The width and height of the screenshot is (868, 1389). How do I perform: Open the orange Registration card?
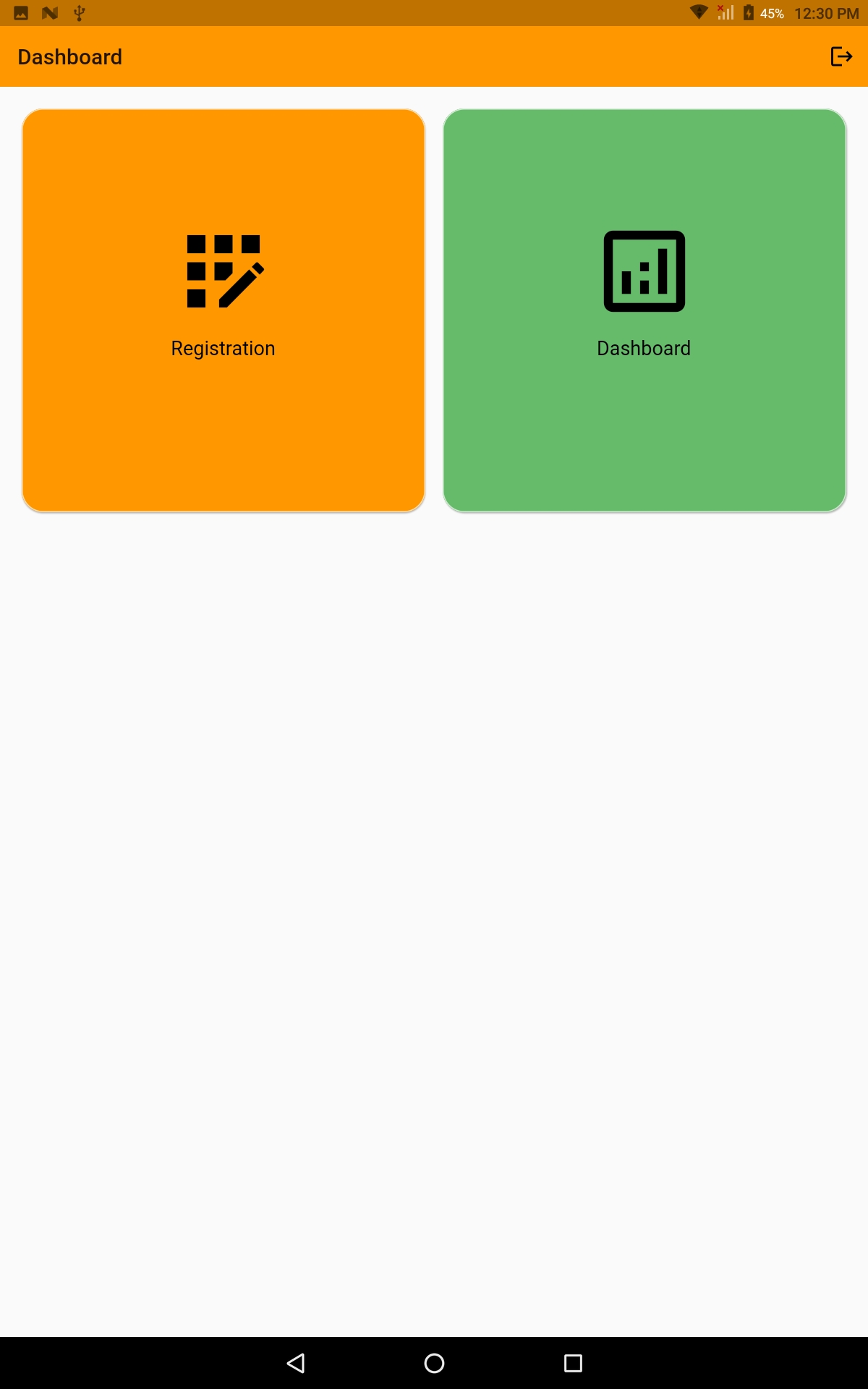click(x=224, y=310)
